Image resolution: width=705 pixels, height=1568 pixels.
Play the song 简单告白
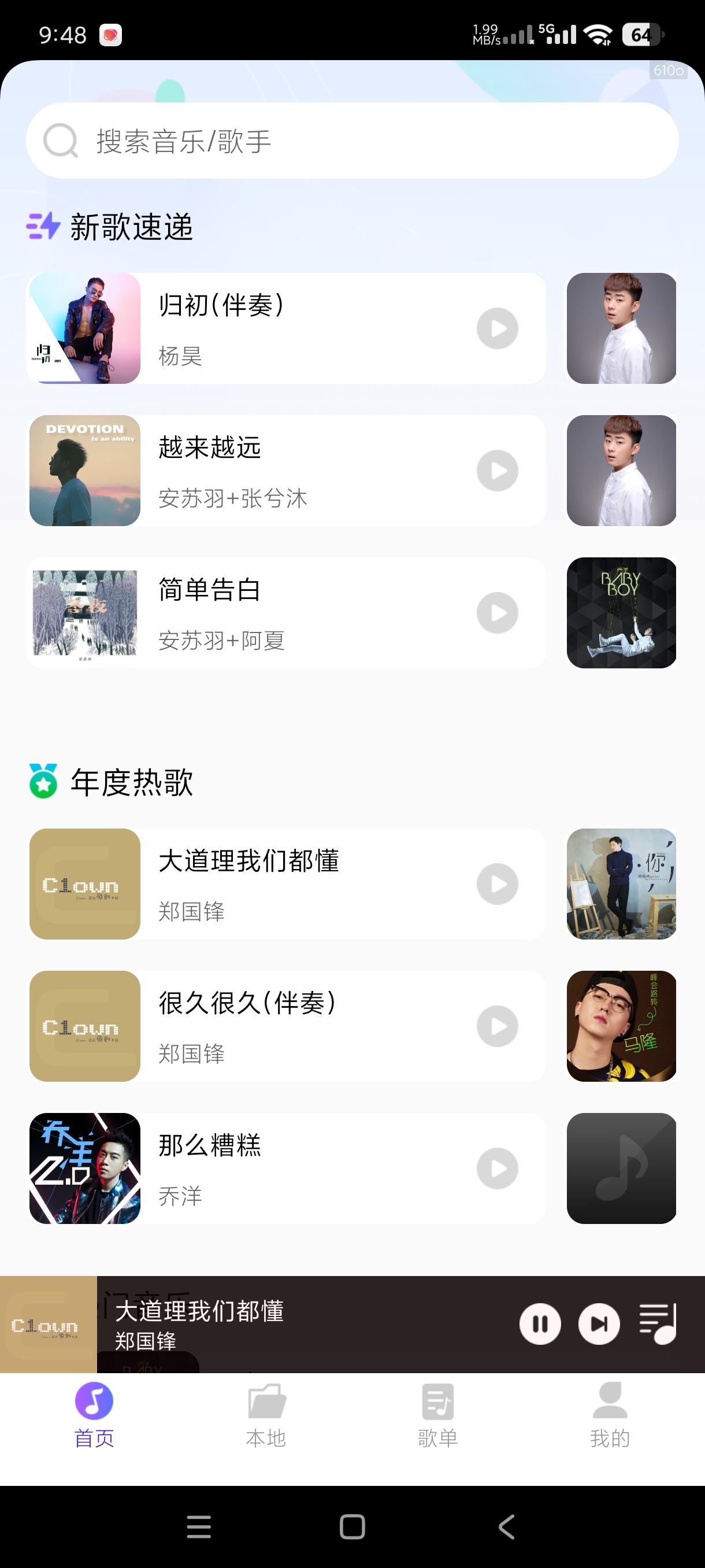point(498,613)
